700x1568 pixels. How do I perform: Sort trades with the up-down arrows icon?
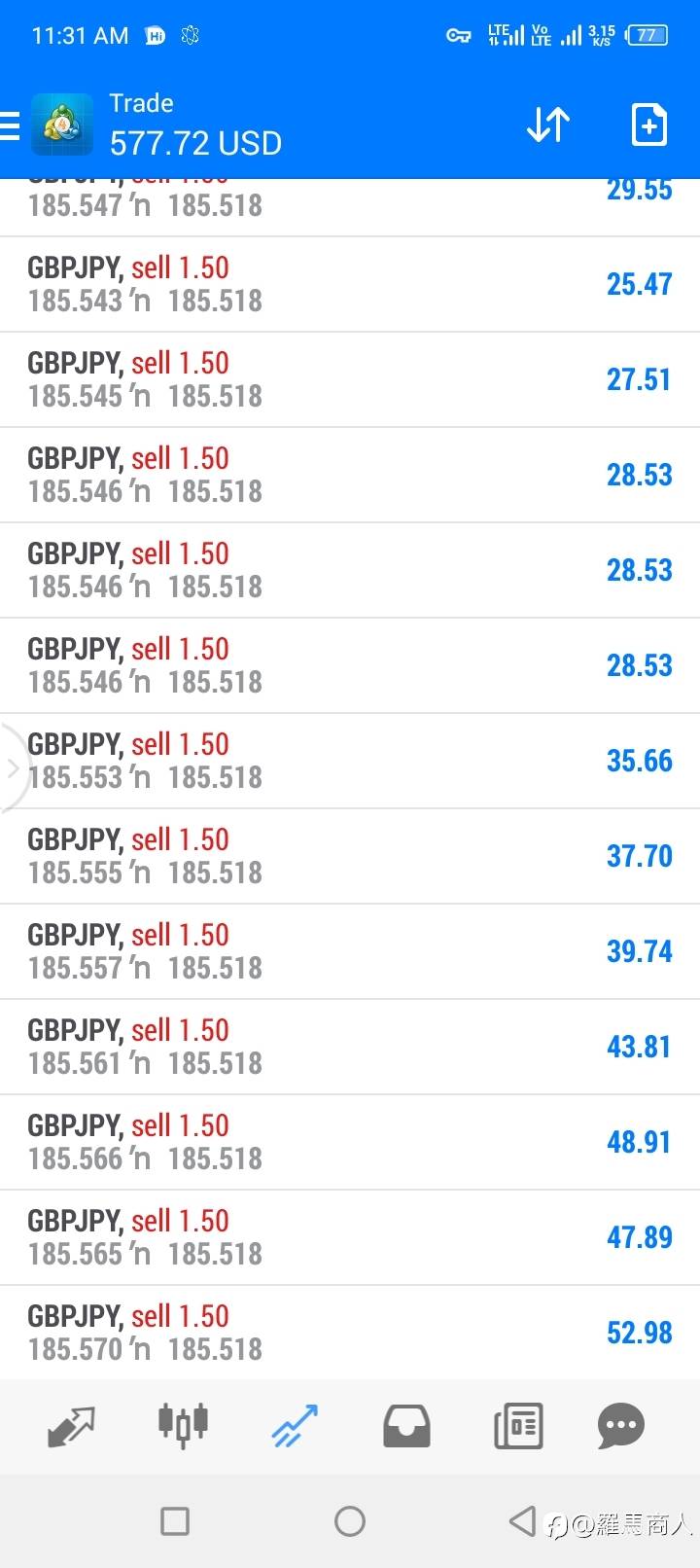(x=548, y=125)
